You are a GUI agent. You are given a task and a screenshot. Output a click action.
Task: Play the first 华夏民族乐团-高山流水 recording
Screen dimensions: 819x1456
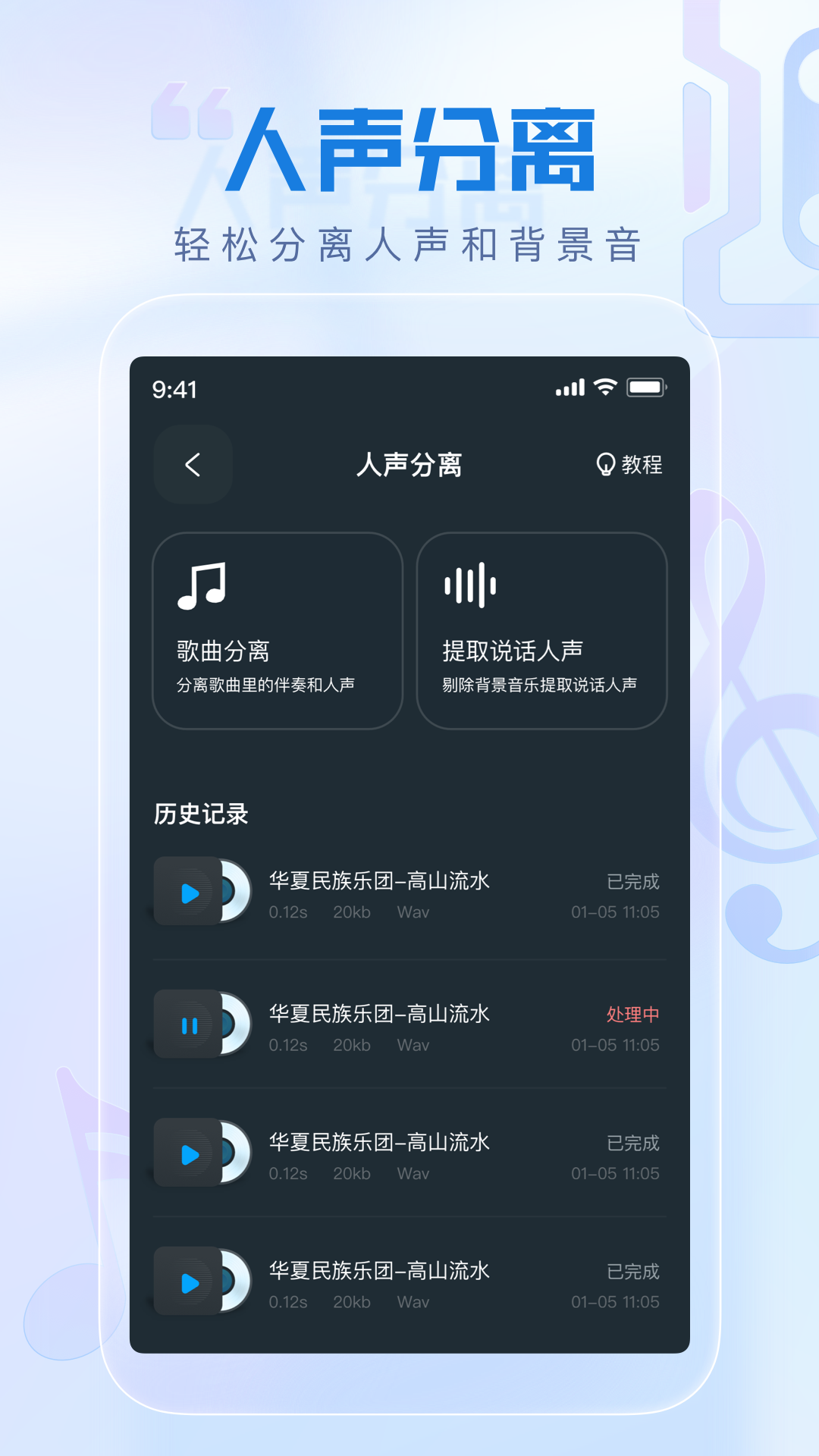point(190,892)
